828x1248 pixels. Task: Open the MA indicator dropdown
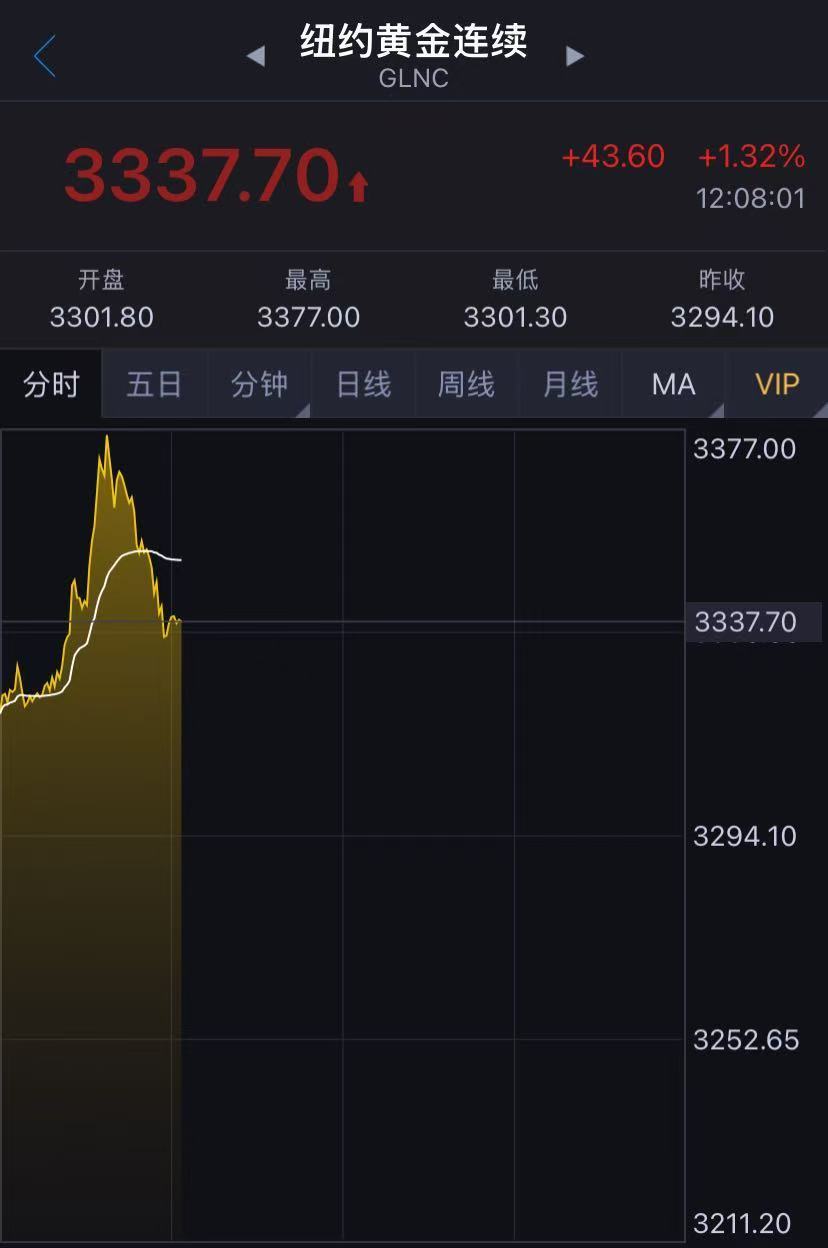[673, 384]
